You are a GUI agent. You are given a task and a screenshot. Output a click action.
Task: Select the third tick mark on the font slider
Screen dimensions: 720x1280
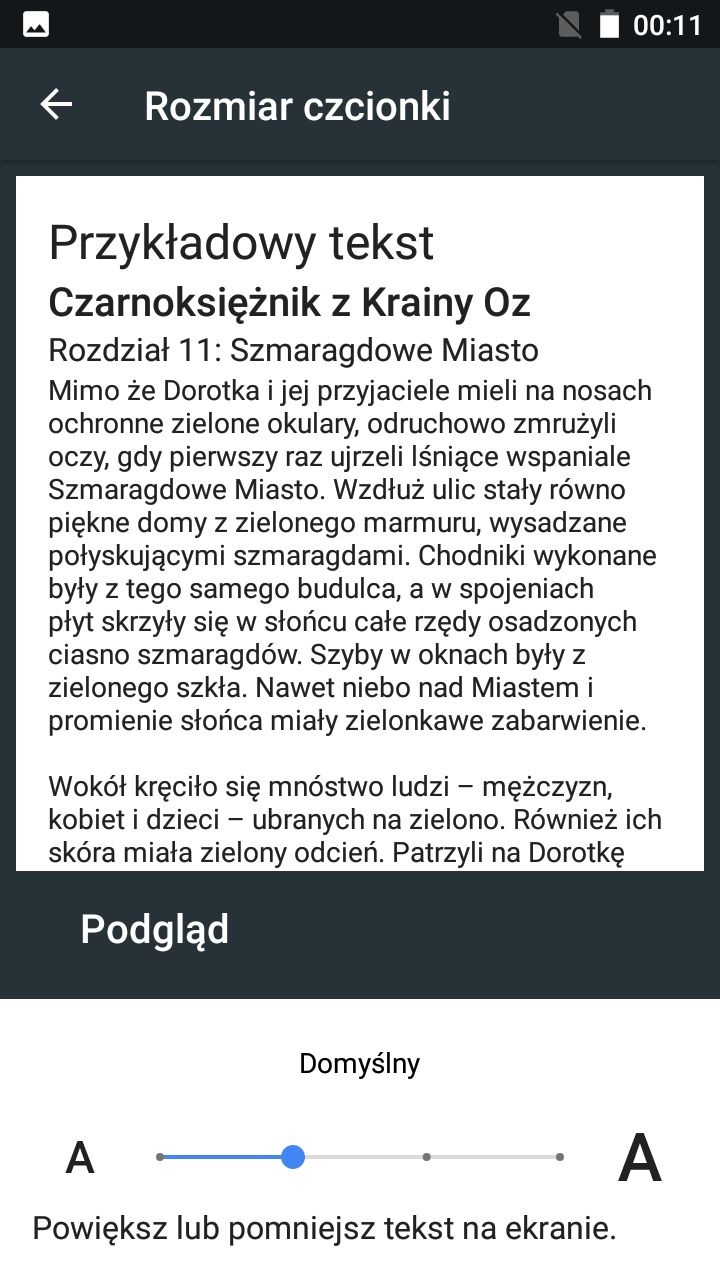tap(427, 1157)
